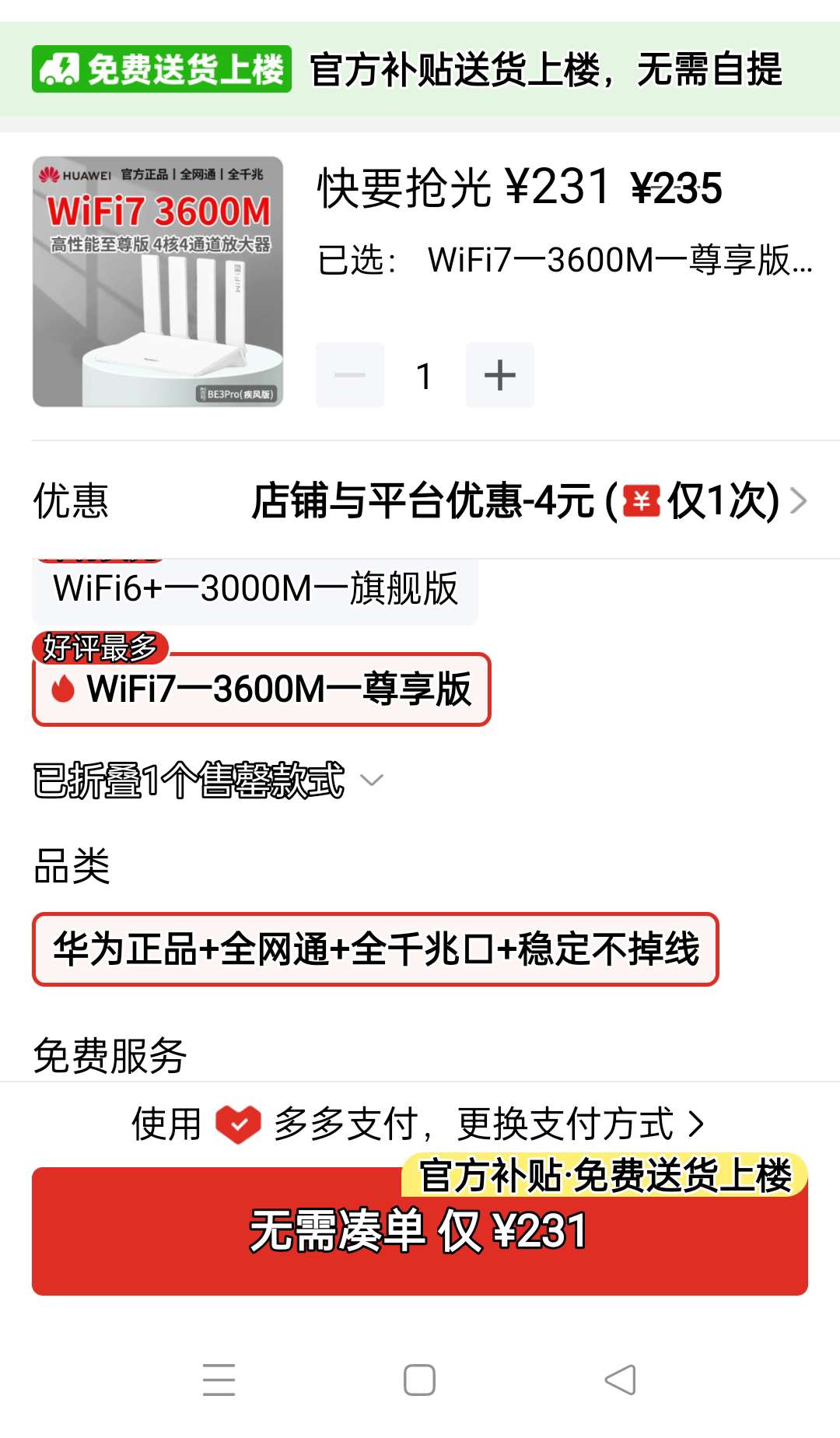Go to the system home screen

[419, 1380]
